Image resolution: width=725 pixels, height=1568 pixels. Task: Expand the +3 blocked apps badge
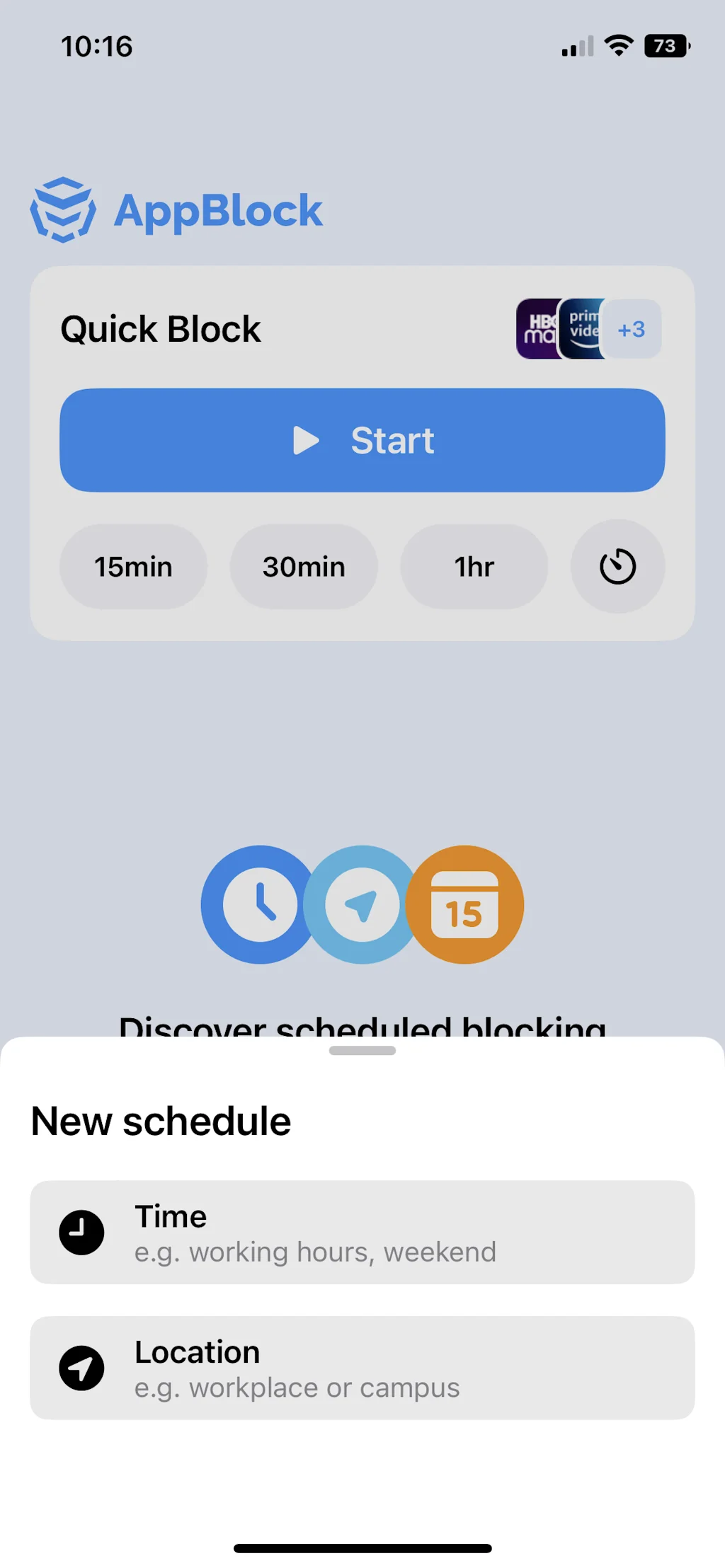point(630,328)
